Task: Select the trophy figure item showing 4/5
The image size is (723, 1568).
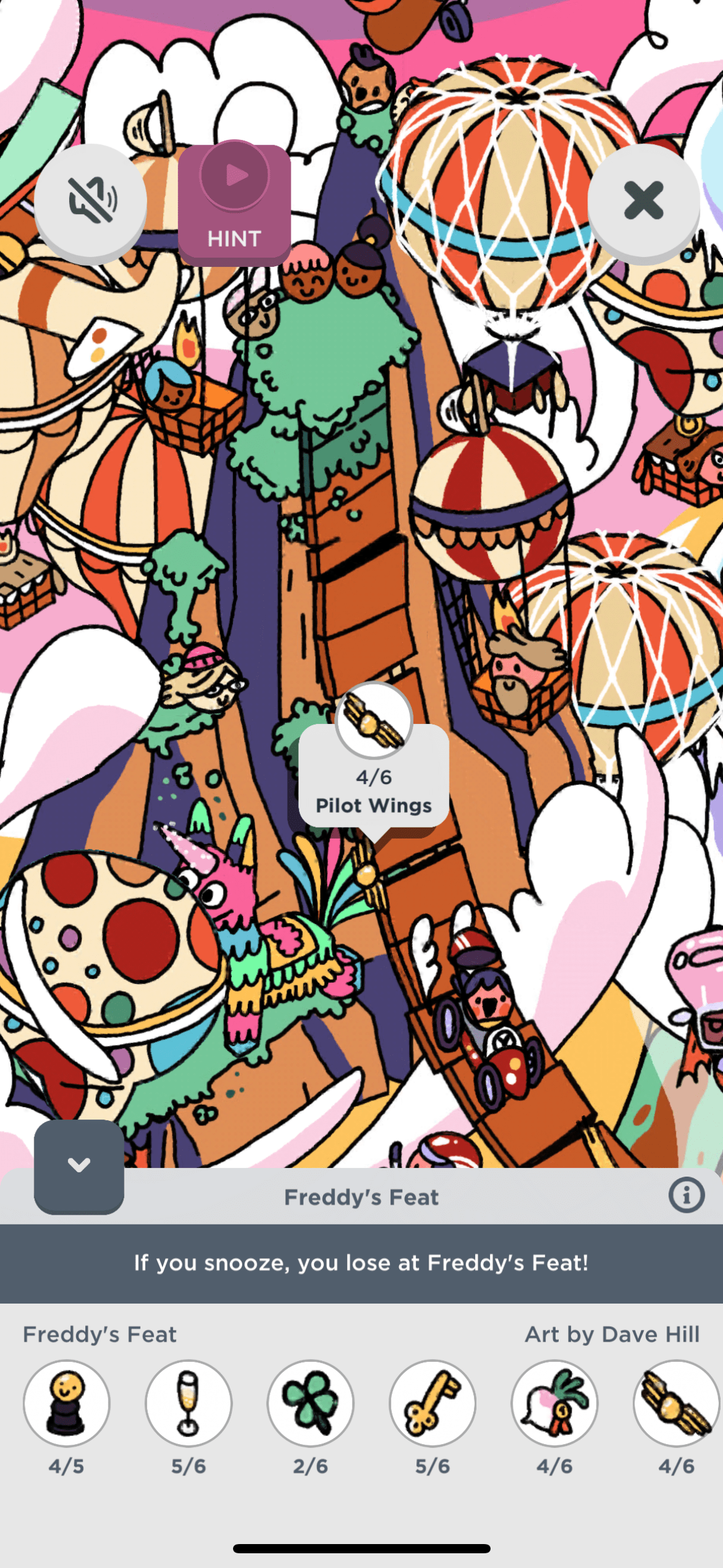Action: click(x=66, y=1403)
